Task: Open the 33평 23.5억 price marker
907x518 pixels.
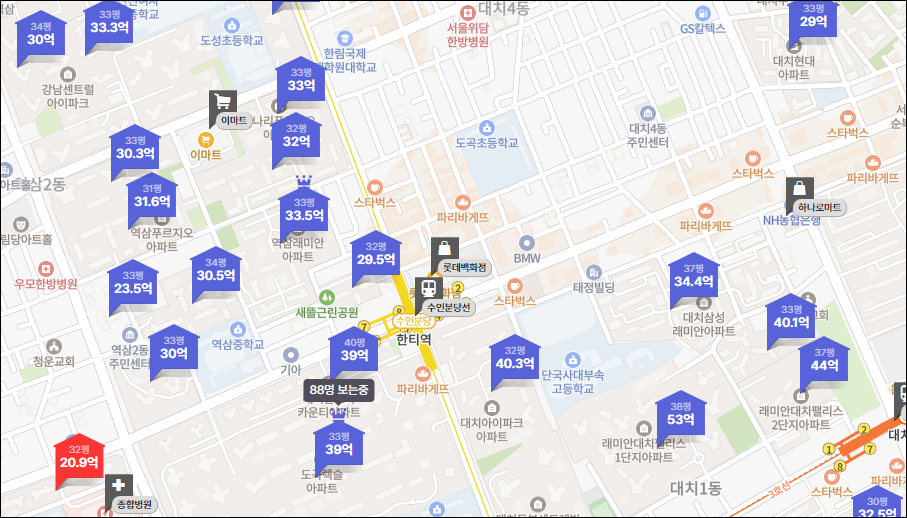Action: (133, 287)
